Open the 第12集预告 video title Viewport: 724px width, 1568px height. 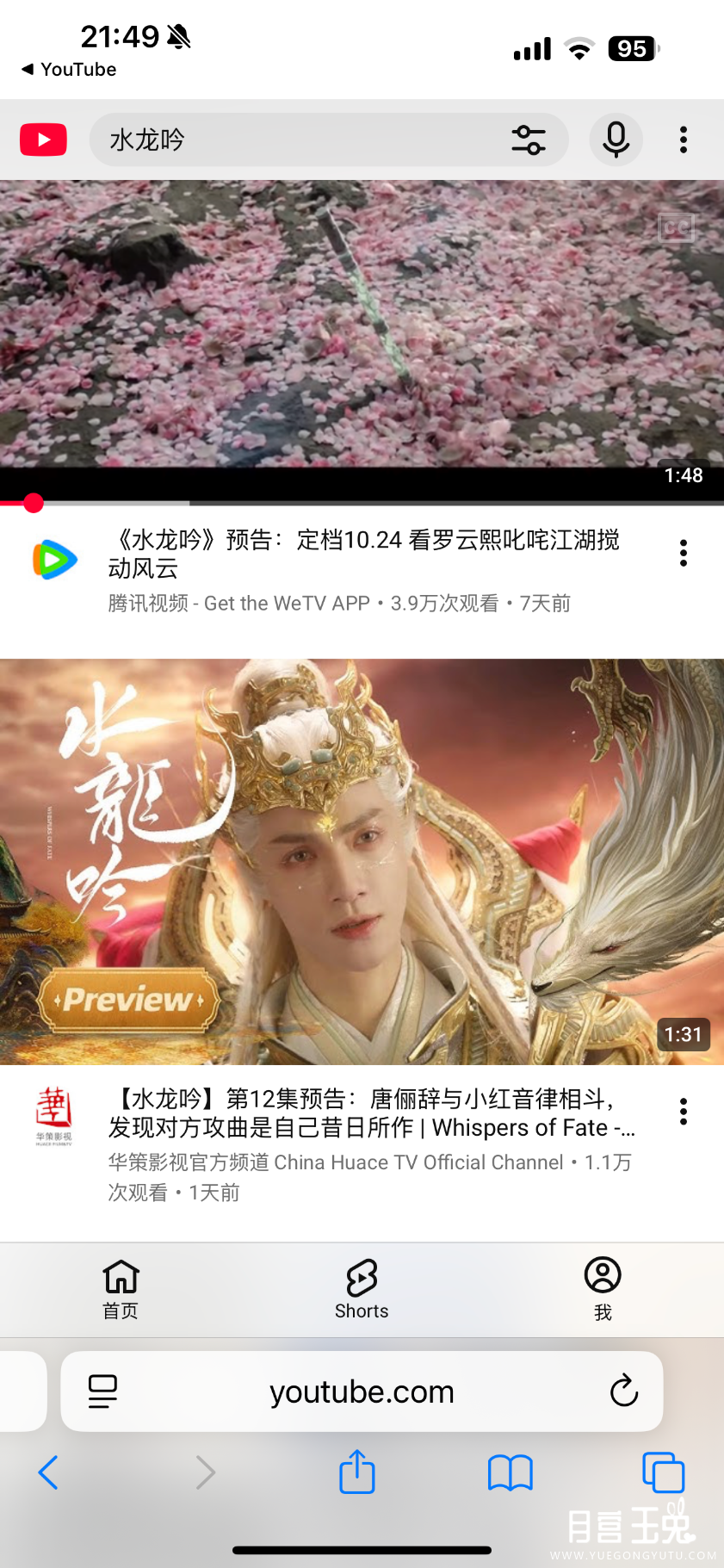(x=370, y=1112)
